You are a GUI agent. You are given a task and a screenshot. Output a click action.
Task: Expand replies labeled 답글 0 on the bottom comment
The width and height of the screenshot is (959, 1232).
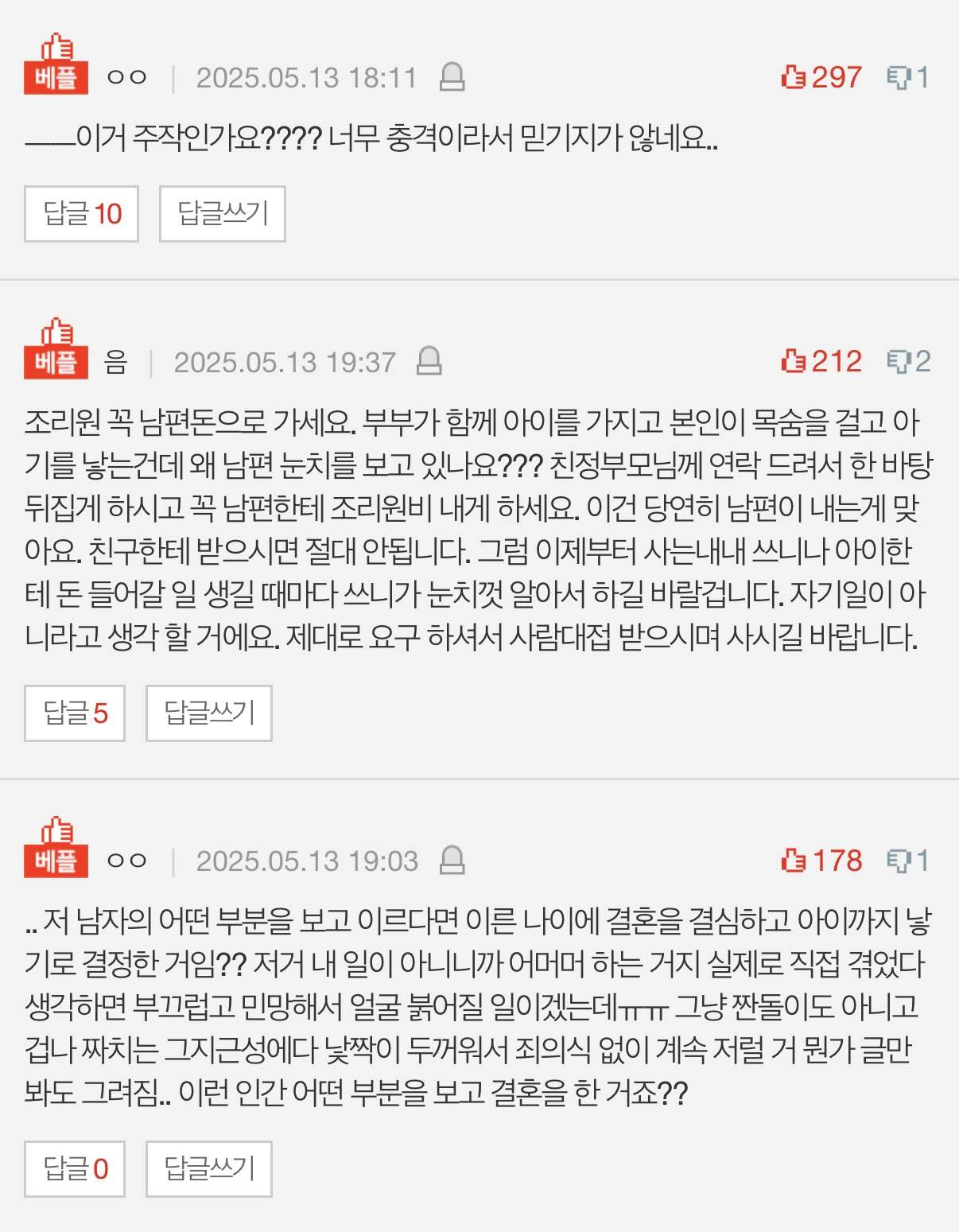pos(73,1171)
